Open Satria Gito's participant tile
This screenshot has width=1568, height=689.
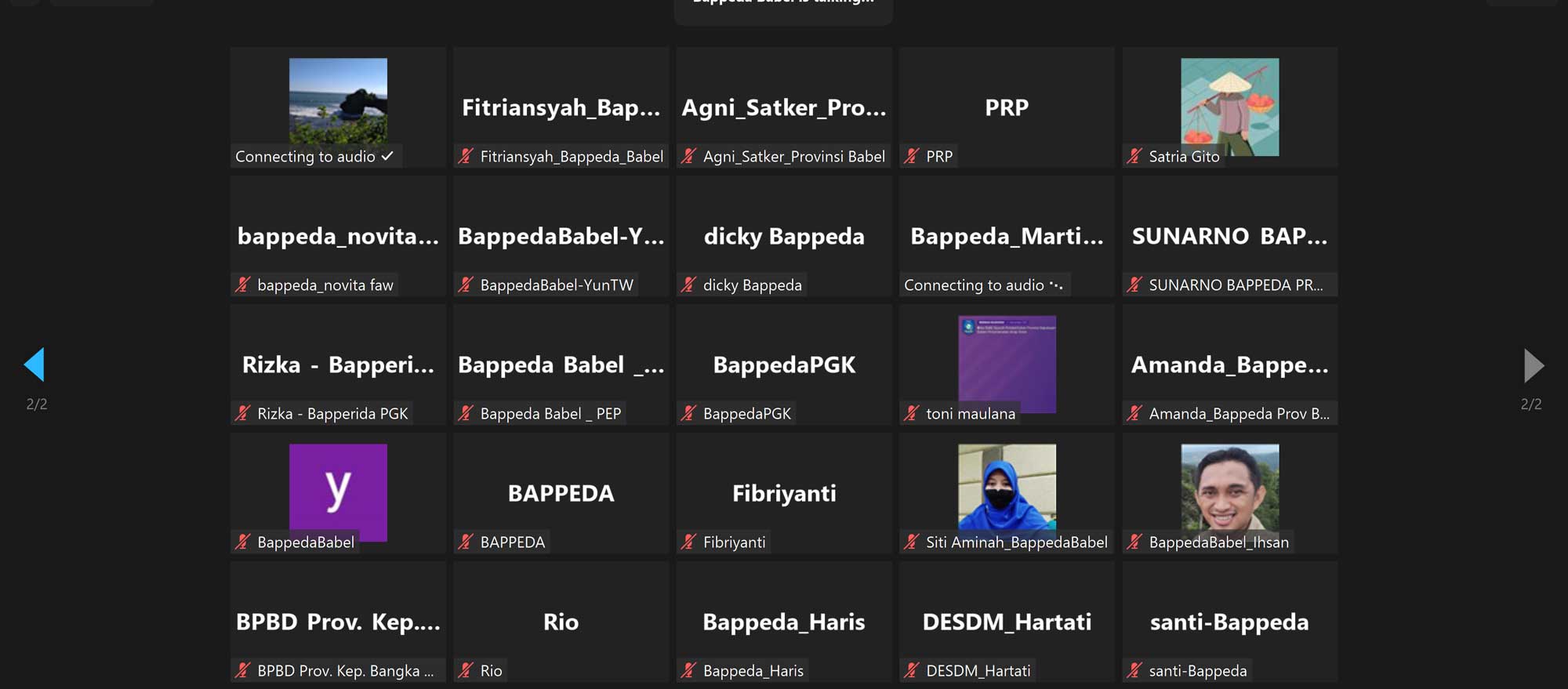1229,107
